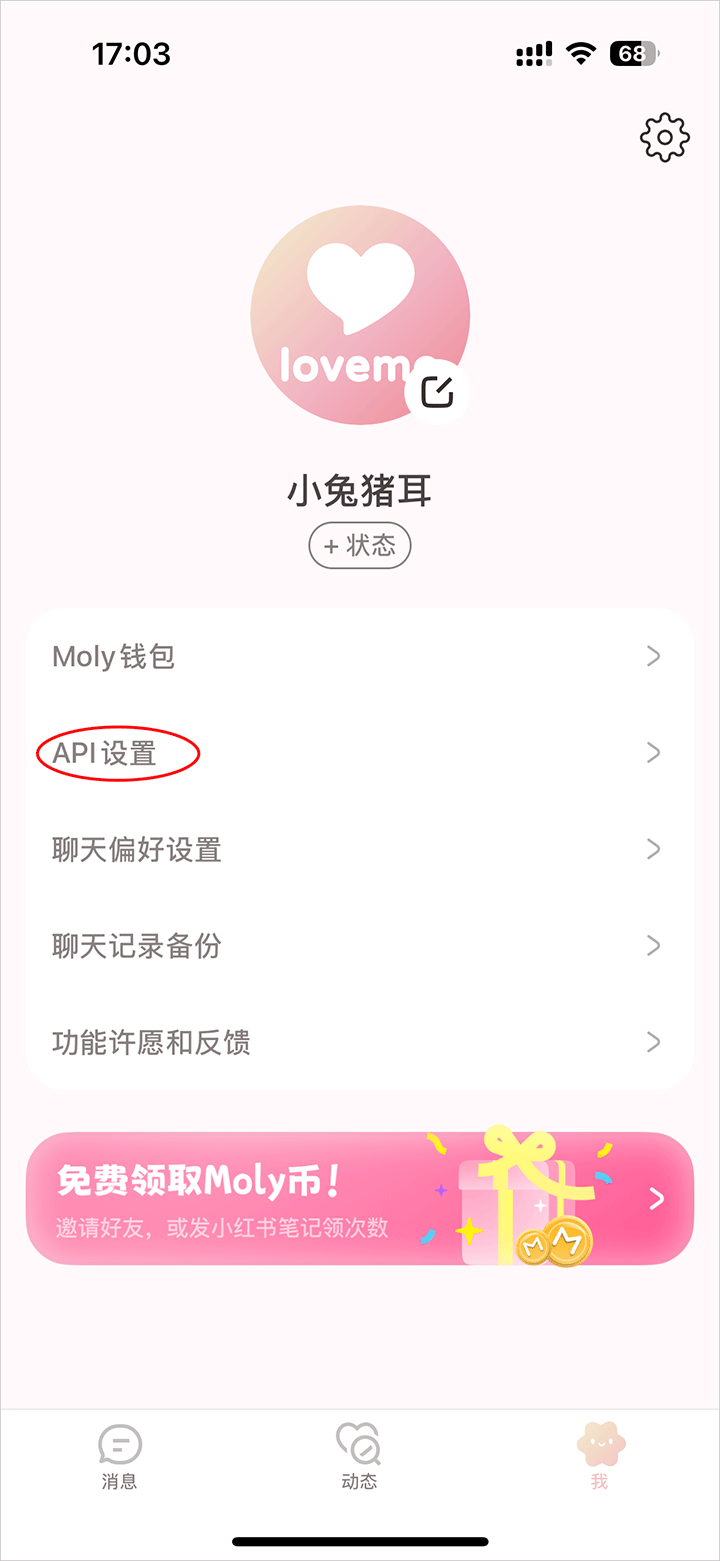Go to 聊天偏好设置
This screenshot has height=1561, width=720.
pos(359,850)
